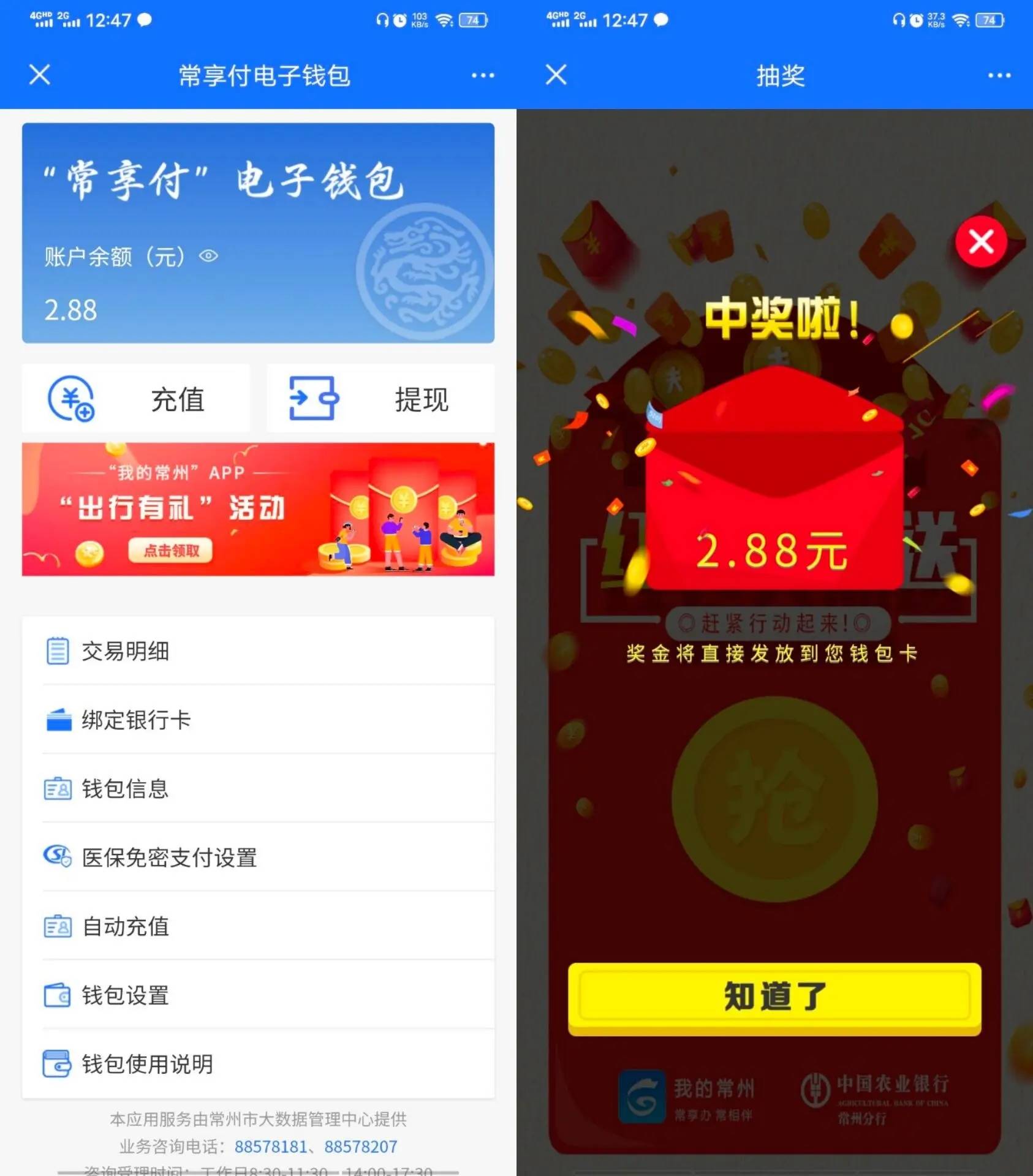Open the 出行有礼 activity banner
This screenshot has width=1033, height=1176.
click(258, 510)
